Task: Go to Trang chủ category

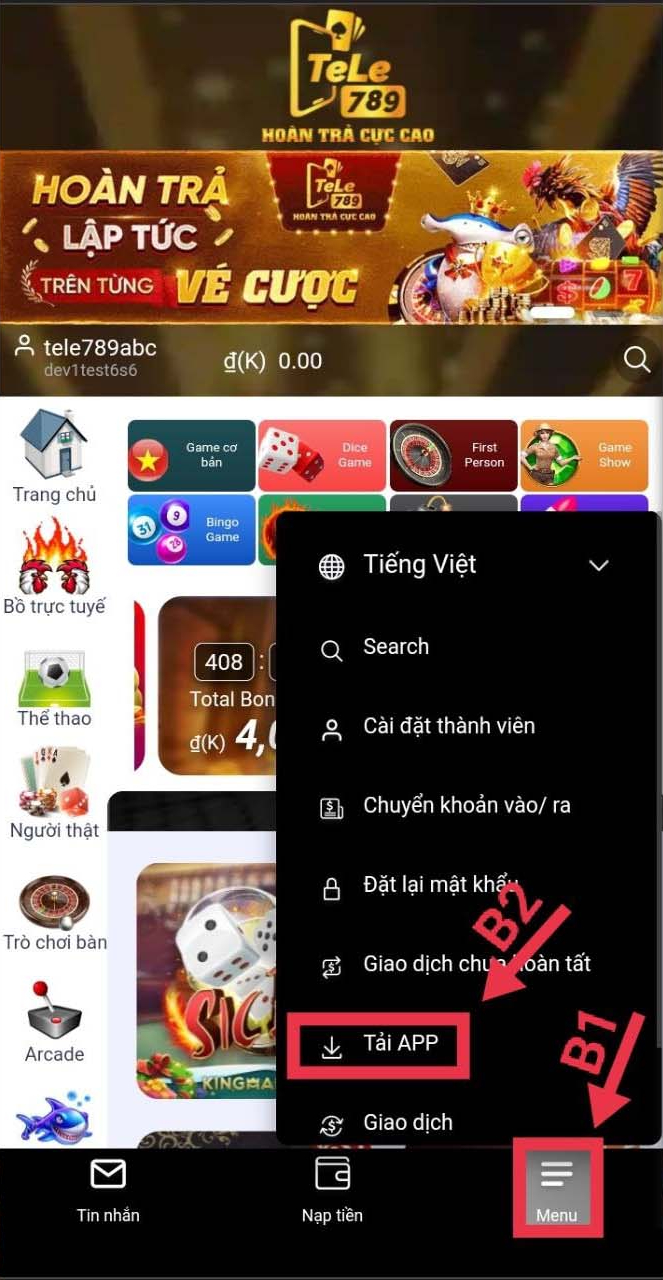Action: pyautogui.click(x=54, y=456)
